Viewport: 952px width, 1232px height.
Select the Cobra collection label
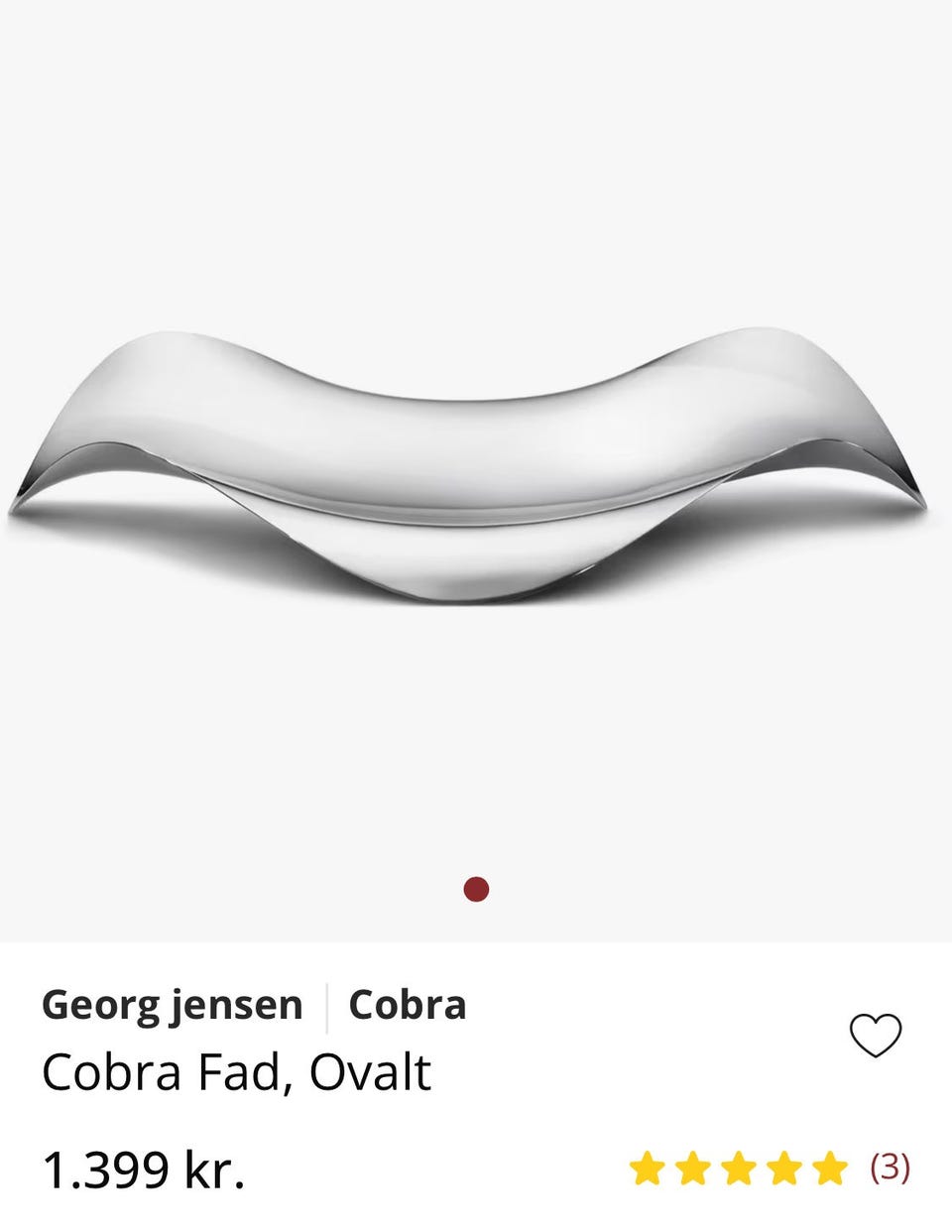coord(405,1004)
